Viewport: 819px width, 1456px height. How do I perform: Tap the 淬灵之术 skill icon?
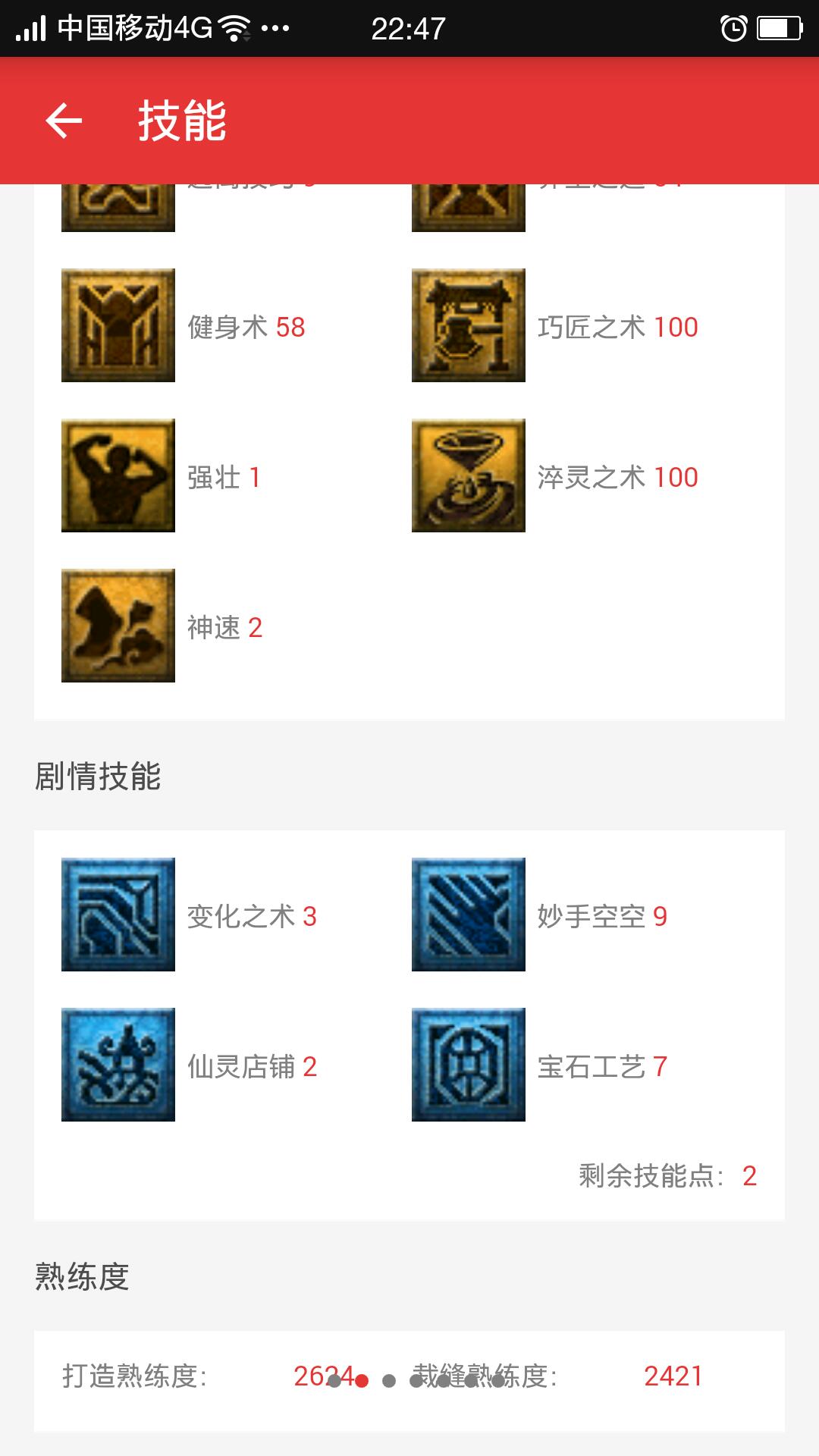pos(469,475)
